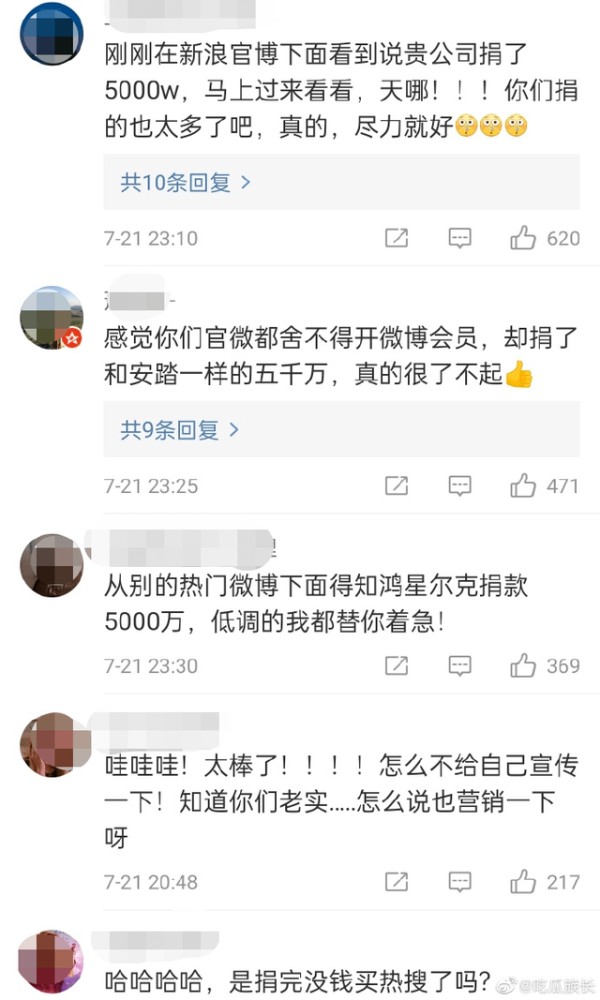
Task: Like the comment posted at 7-21 23:10
Action: pos(524,238)
